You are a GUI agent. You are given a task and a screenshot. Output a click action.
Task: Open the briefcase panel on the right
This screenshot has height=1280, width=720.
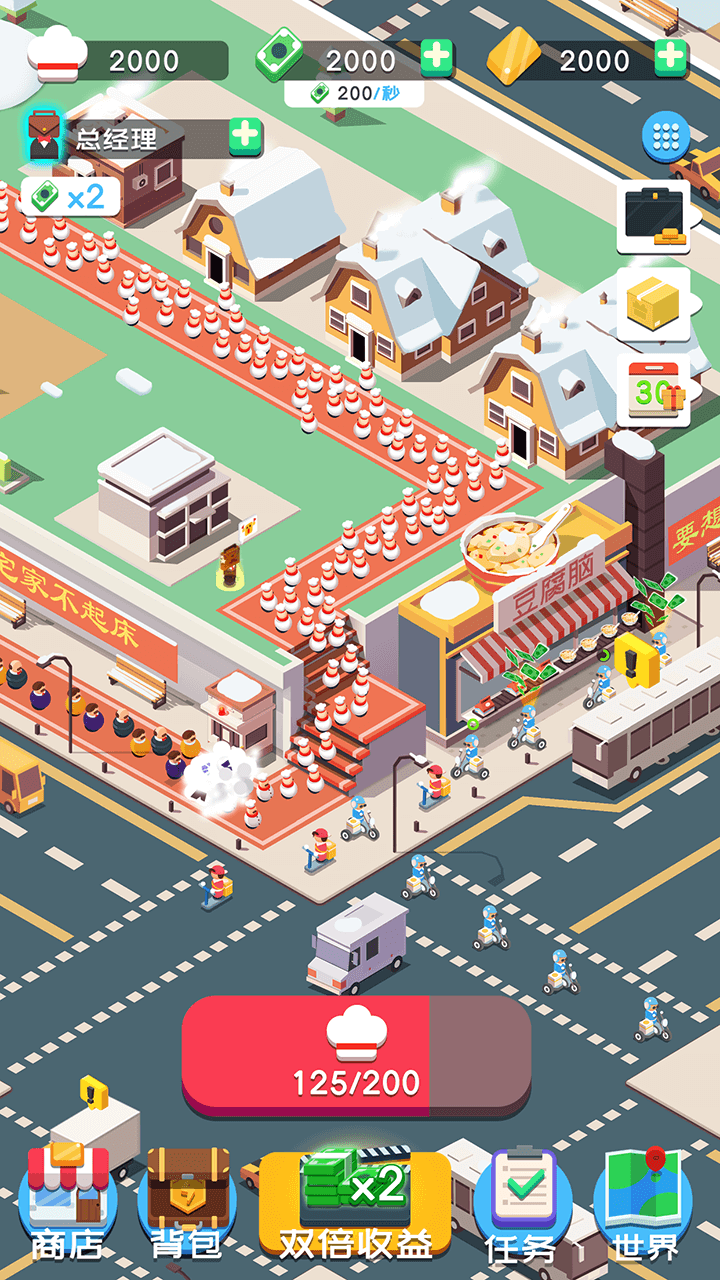(x=655, y=216)
